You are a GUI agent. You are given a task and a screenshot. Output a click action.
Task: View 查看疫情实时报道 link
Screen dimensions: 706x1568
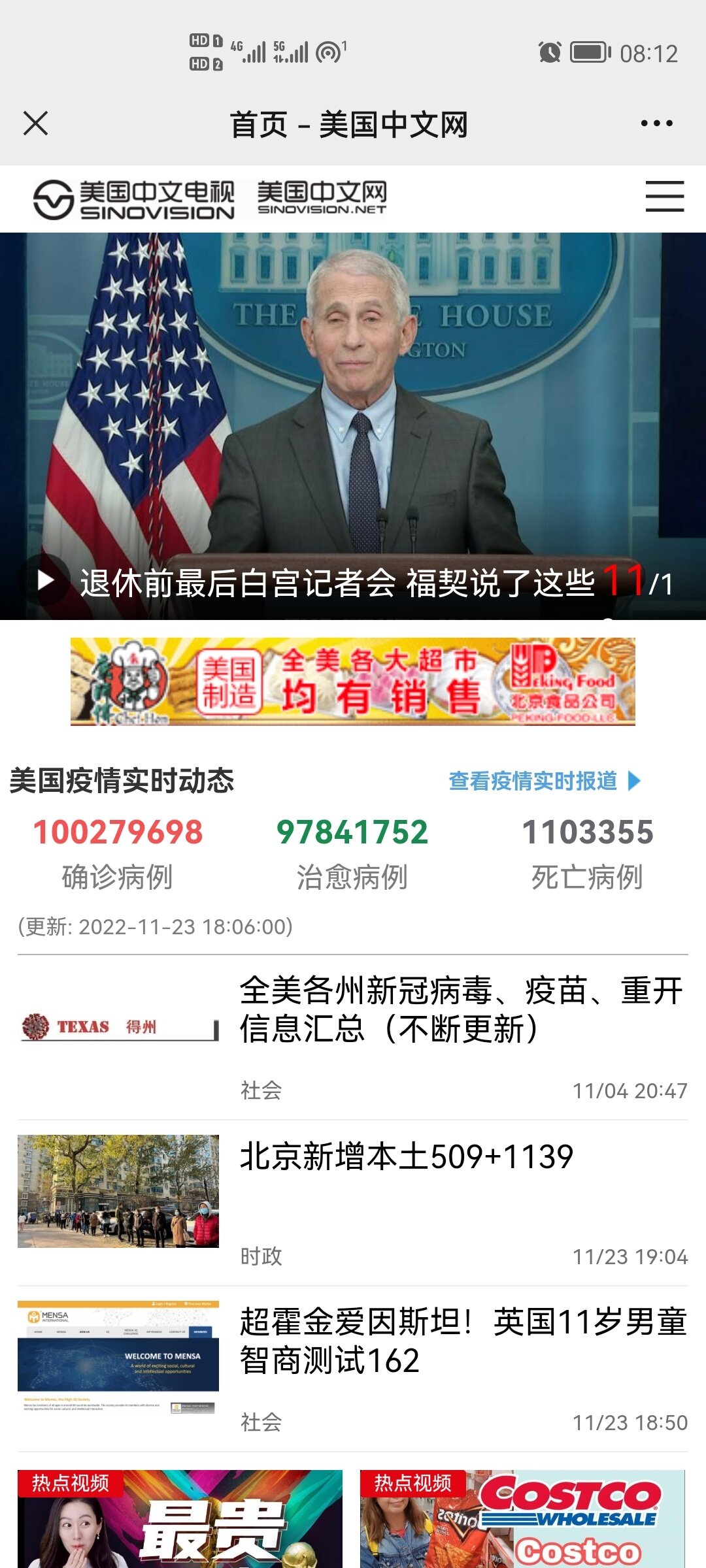click(x=544, y=781)
